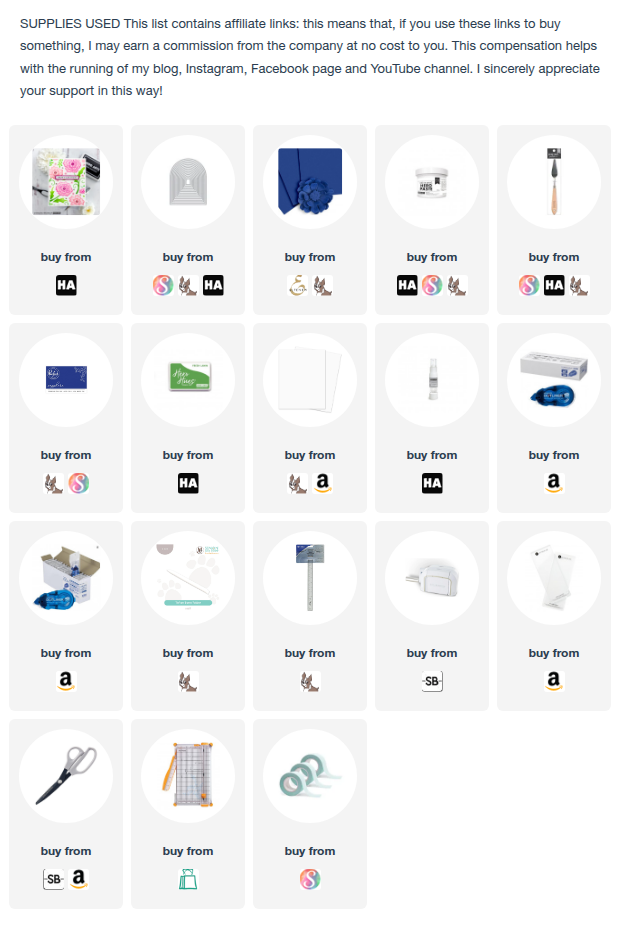
Task: Buy the green ink pad from HA store
Action: 188,484
